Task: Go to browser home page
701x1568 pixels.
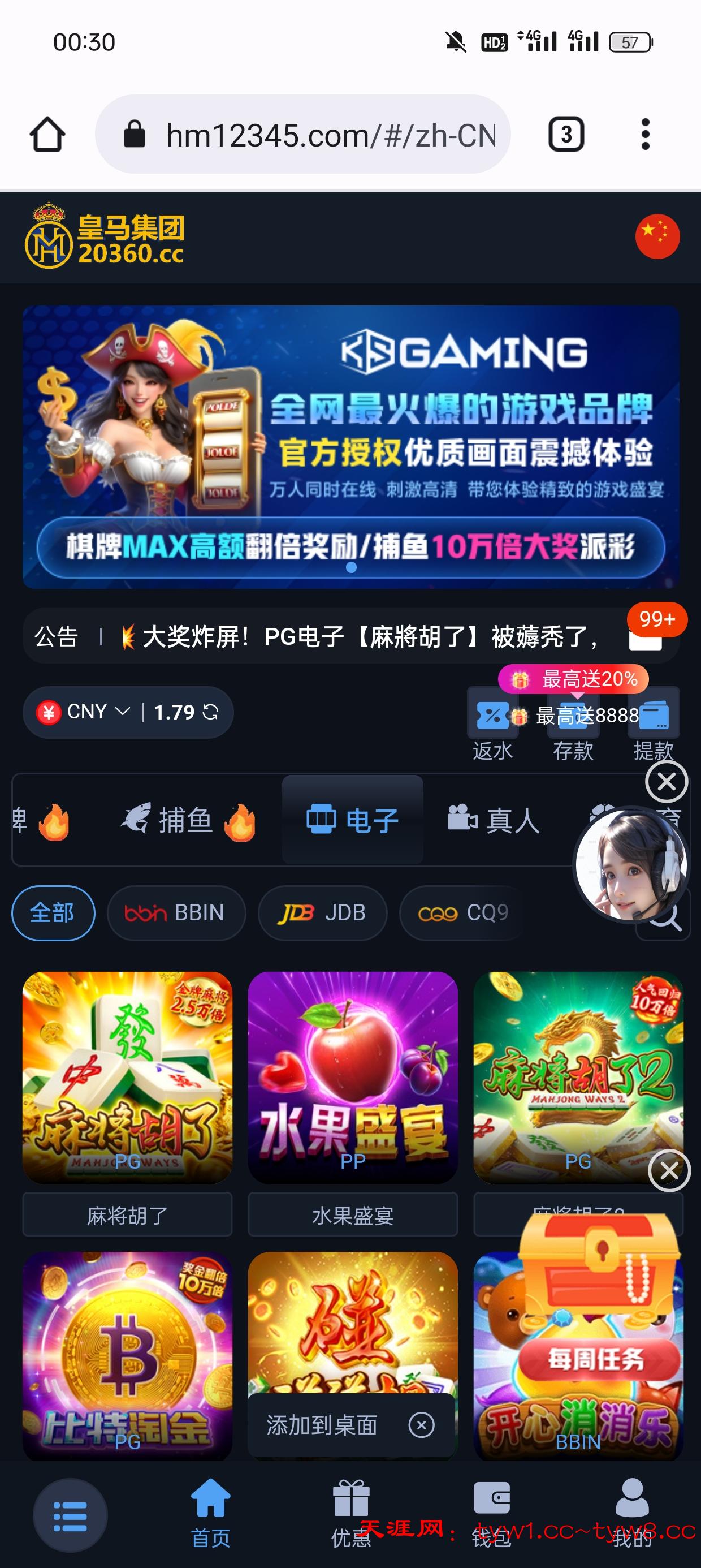Action: tap(47, 134)
